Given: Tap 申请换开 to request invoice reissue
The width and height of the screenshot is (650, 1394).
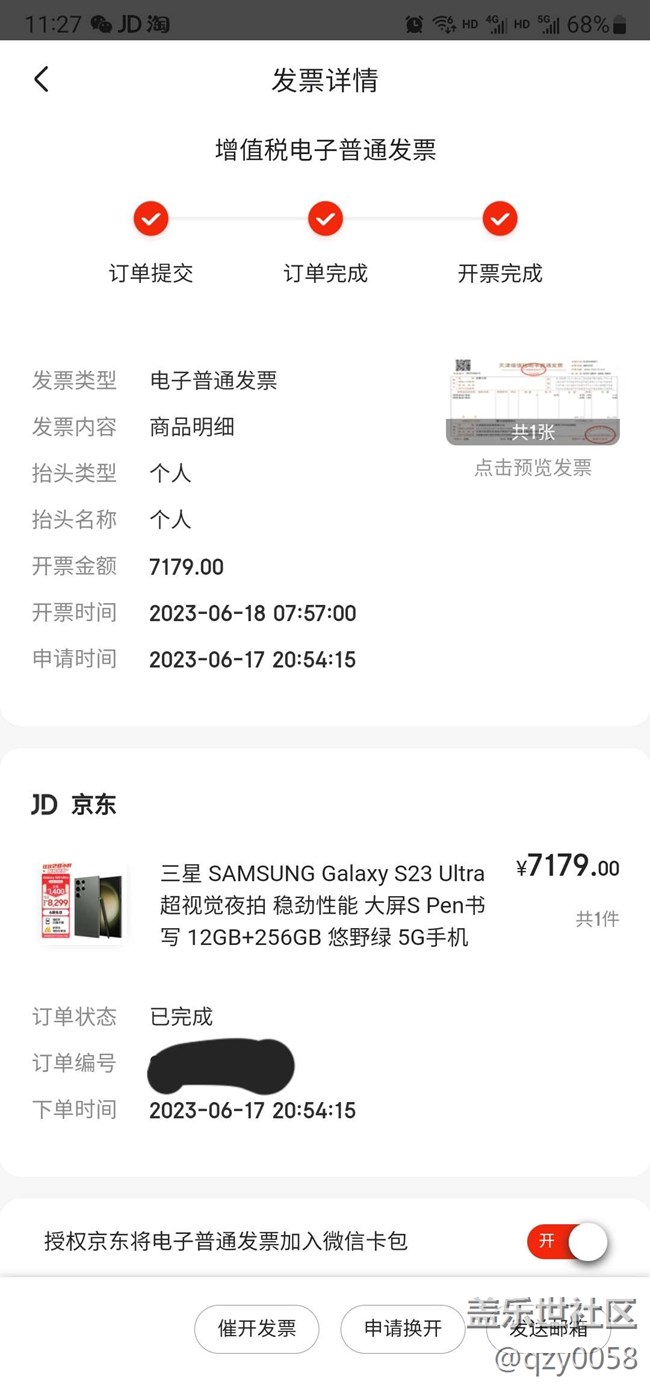Looking at the screenshot, I should (x=403, y=1329).
